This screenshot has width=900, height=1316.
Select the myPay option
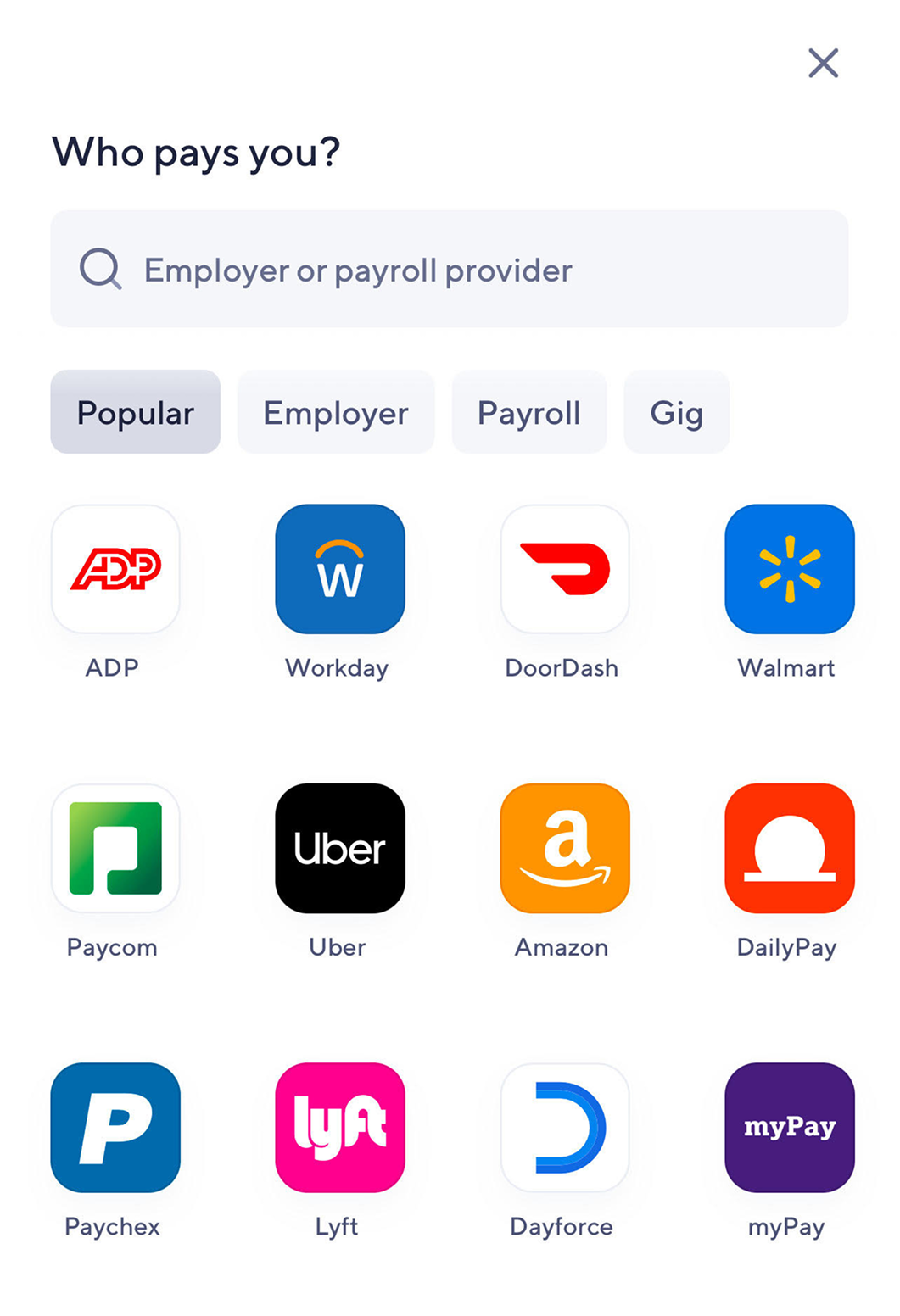[790, 1127]
